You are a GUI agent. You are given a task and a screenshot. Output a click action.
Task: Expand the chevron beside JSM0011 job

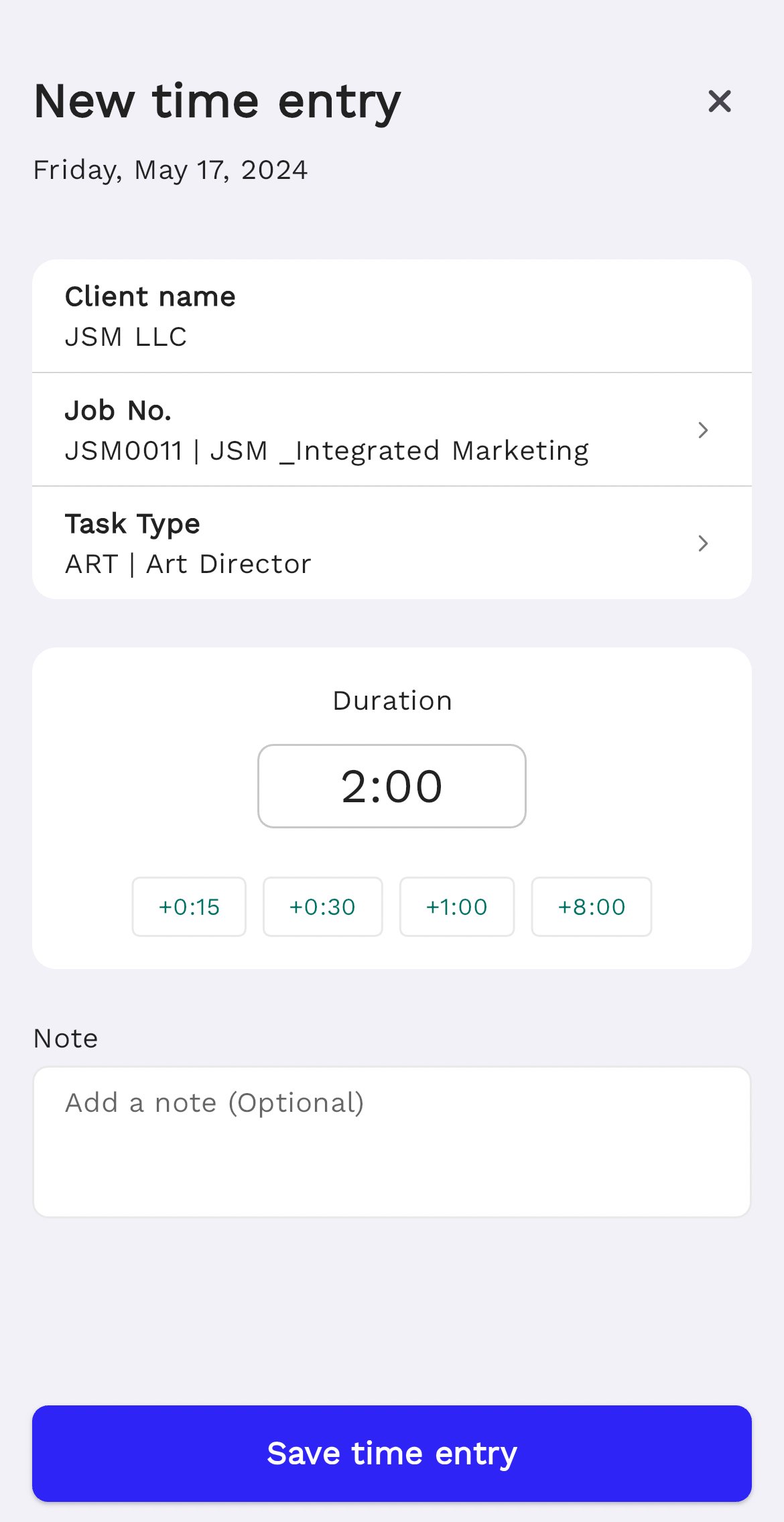(702, 430)
